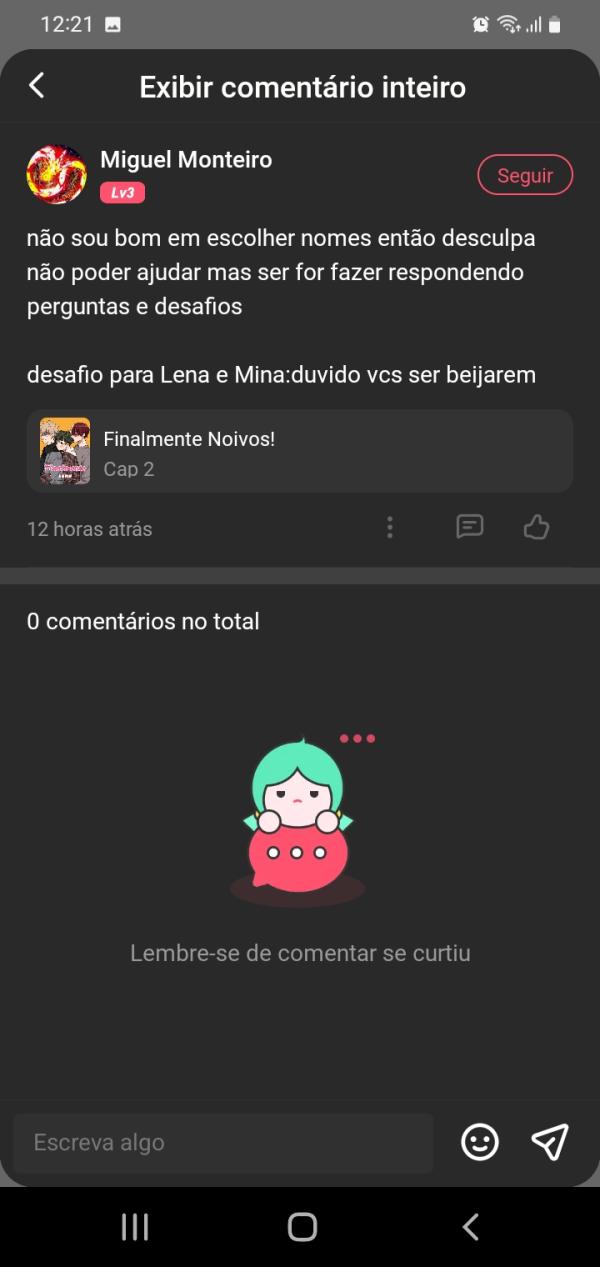Like Miguel Monteiro's comment
600x1267 pixels.
click(537, 527)
